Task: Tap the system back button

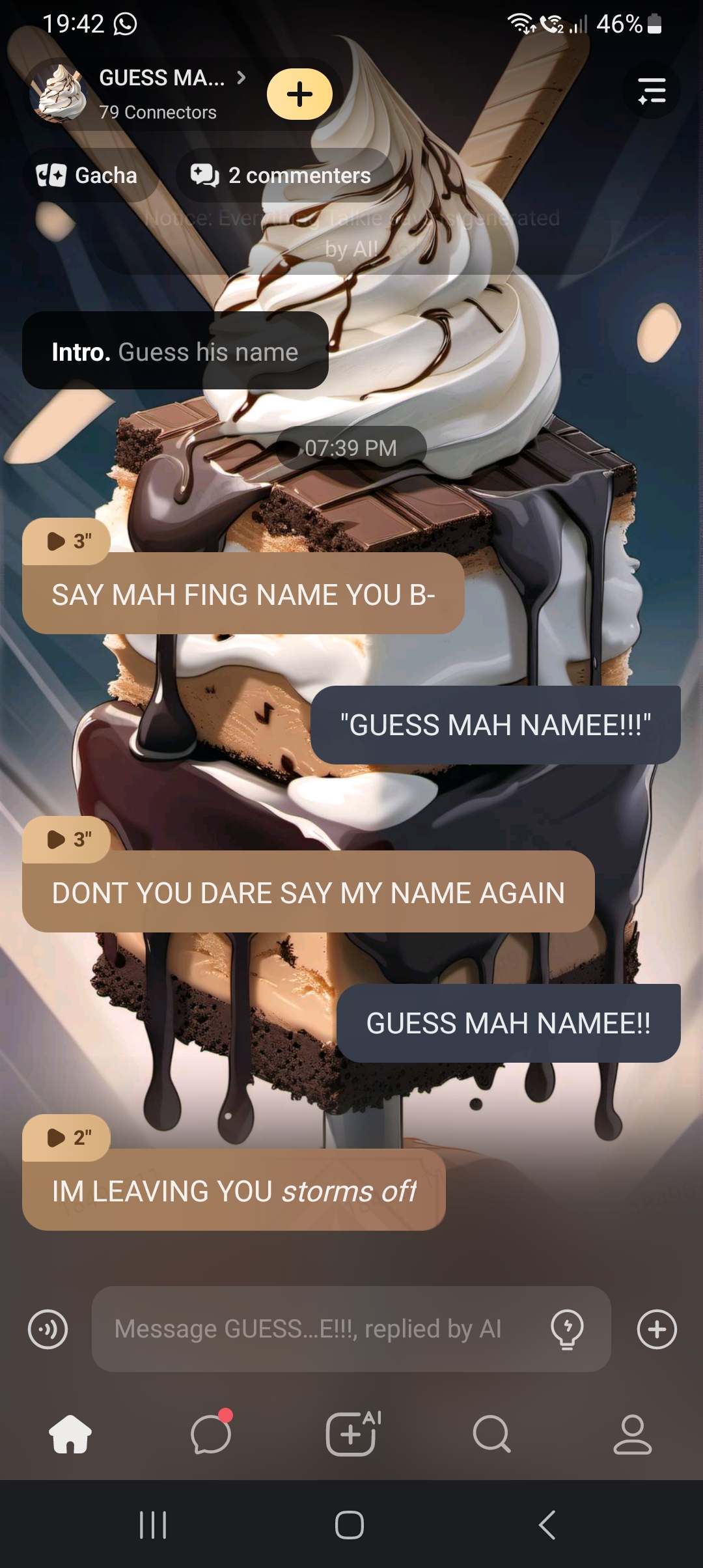Action: pos(547,1524)
